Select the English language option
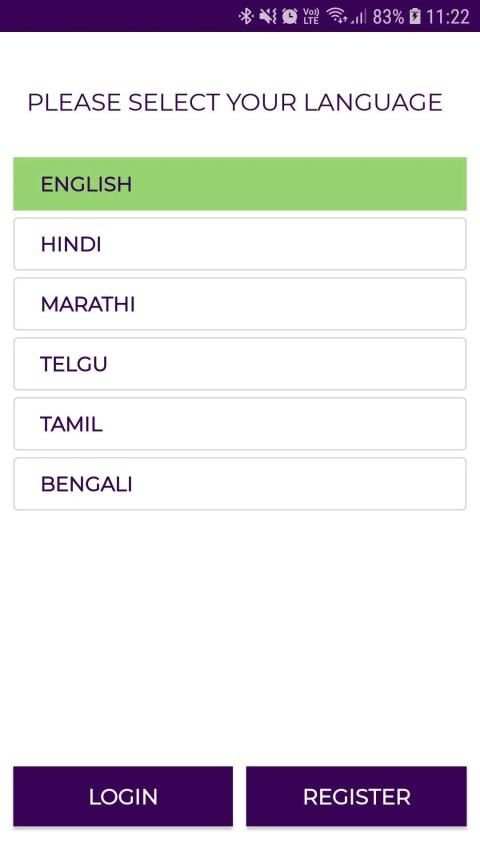Screen dimensions: 480x853 240,184
